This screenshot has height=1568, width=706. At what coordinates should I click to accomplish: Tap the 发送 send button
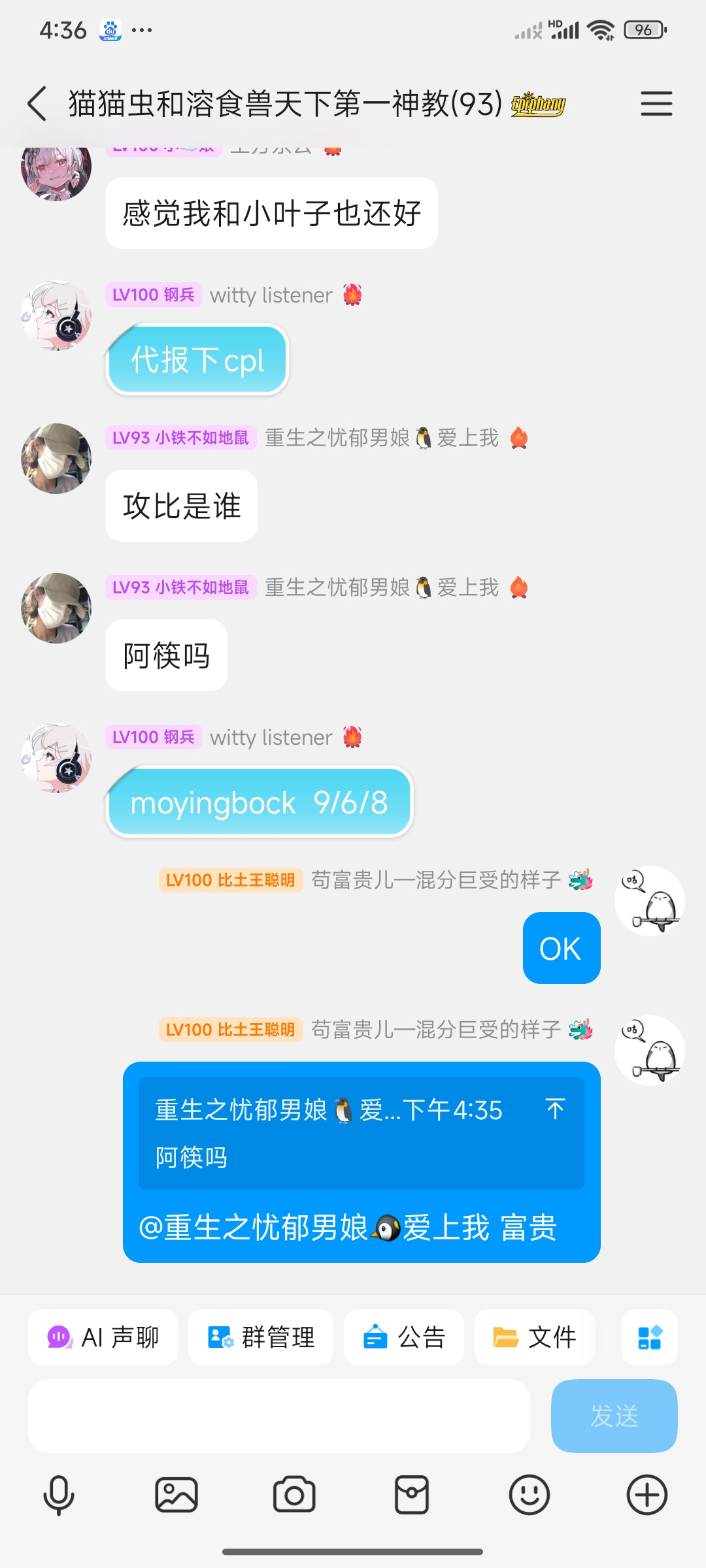tap(614, 1416)
